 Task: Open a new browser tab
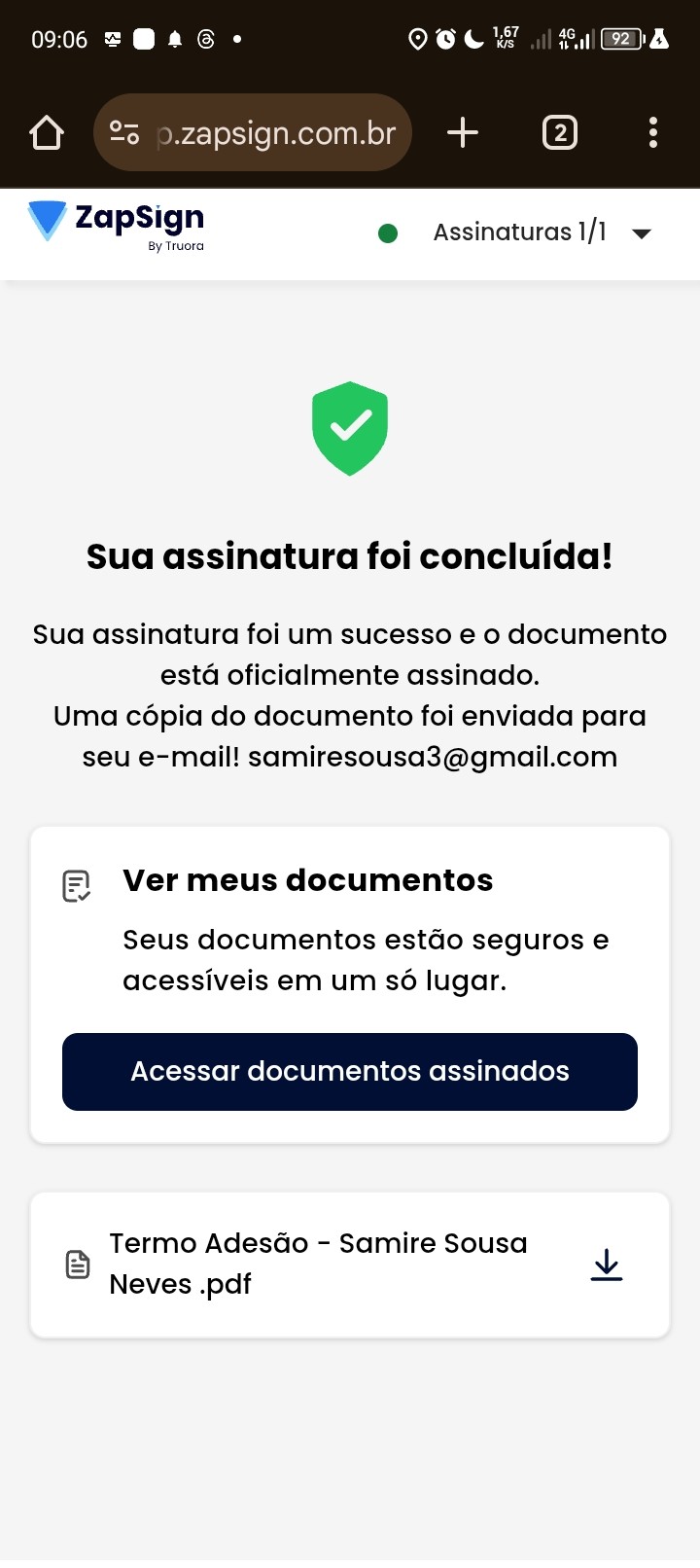[463, 132]
